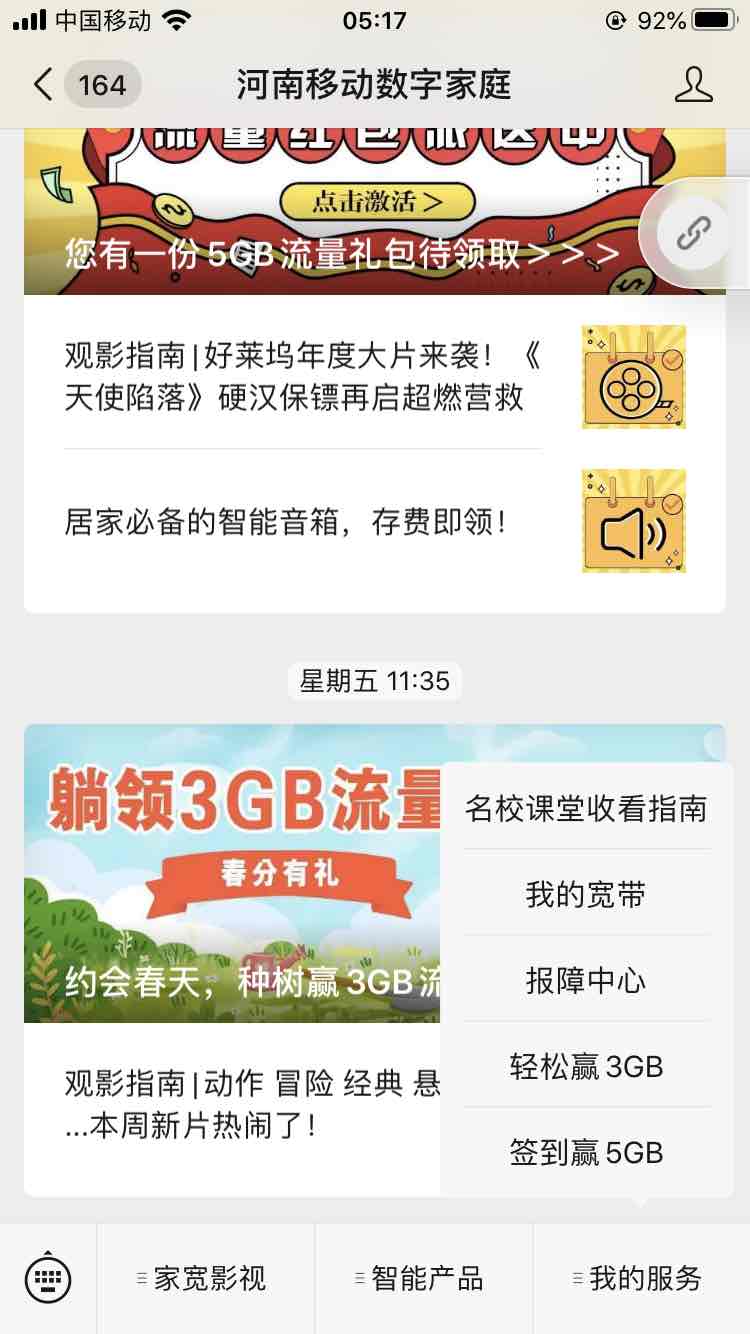
Task: Open the 家宽影视 menu
Action: 205,1279
